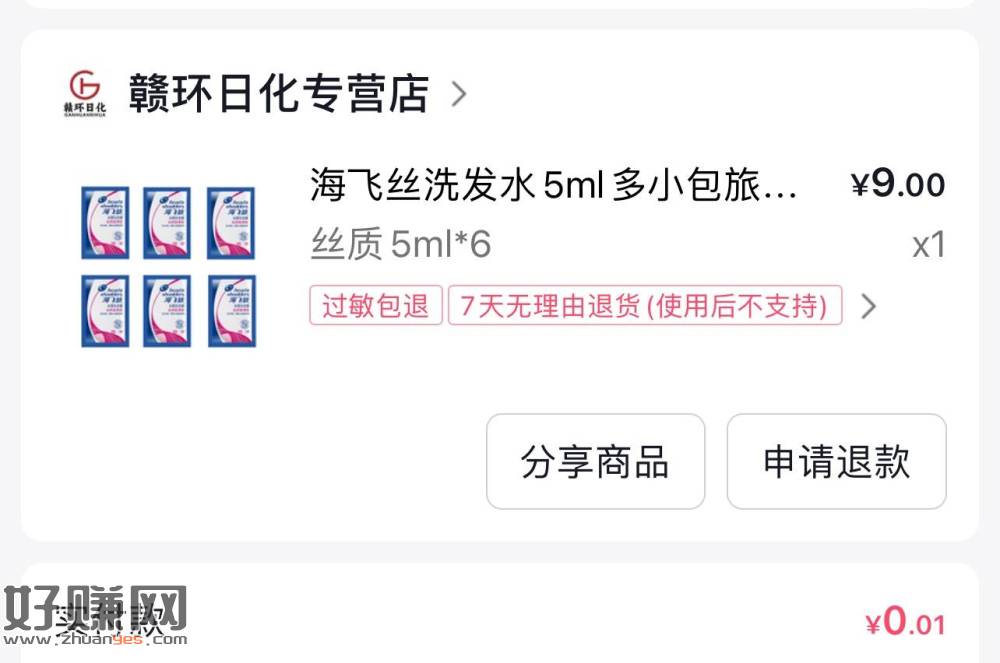
Task: Open the 海飞丝洗发水 product thumbnail
Action: point(168,266)
